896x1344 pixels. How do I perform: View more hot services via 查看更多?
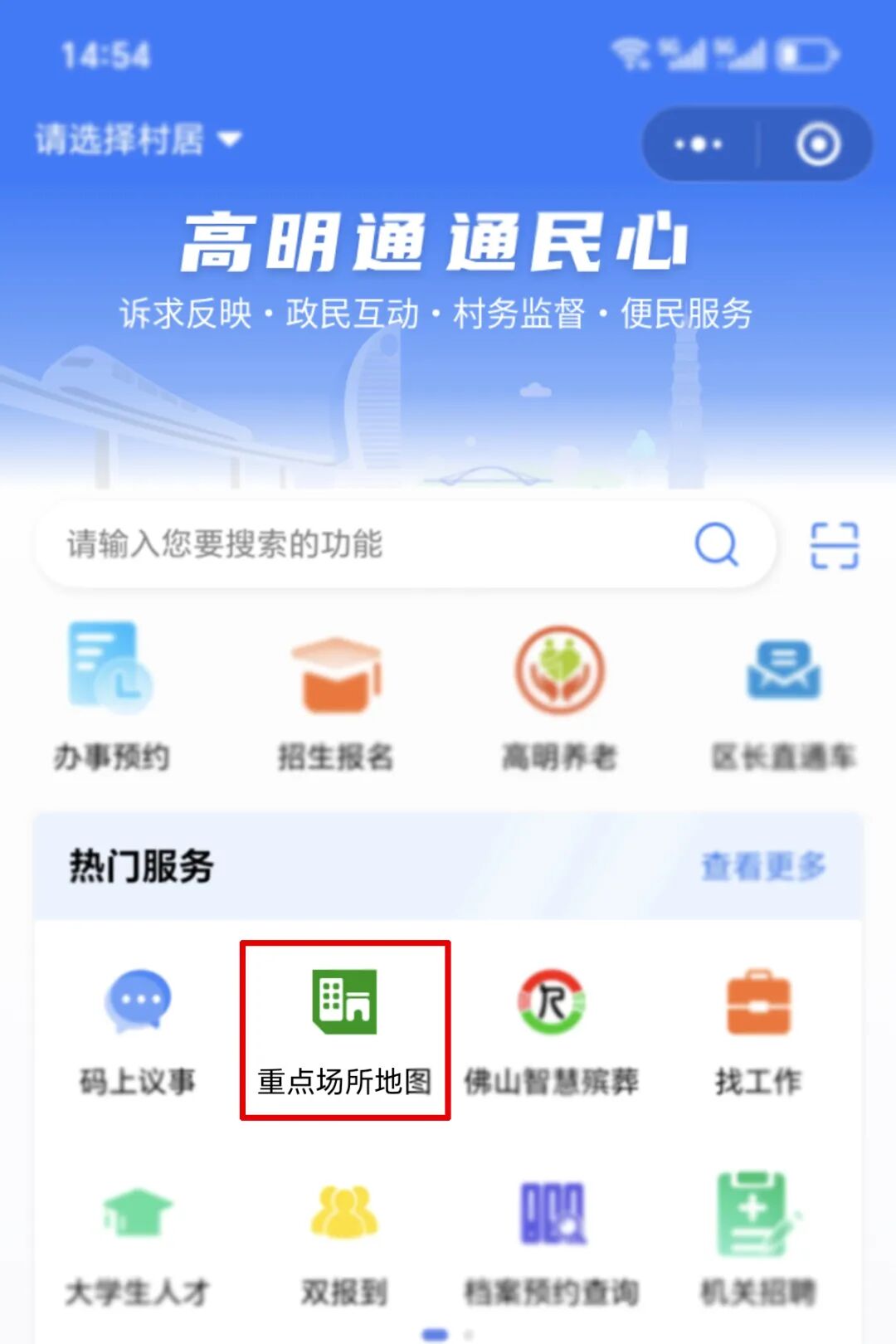click(763, 866)
